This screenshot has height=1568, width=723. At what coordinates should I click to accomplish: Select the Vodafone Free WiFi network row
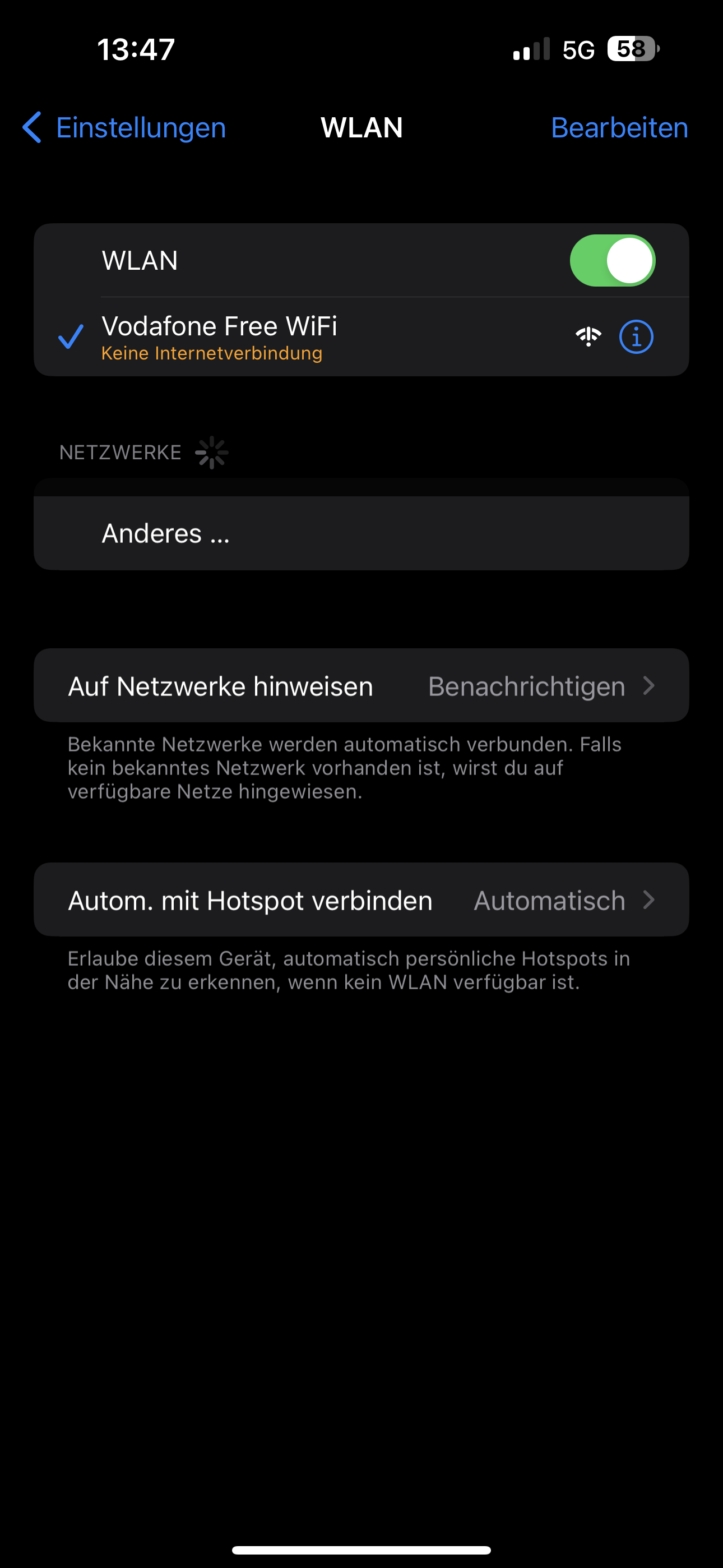361,337
